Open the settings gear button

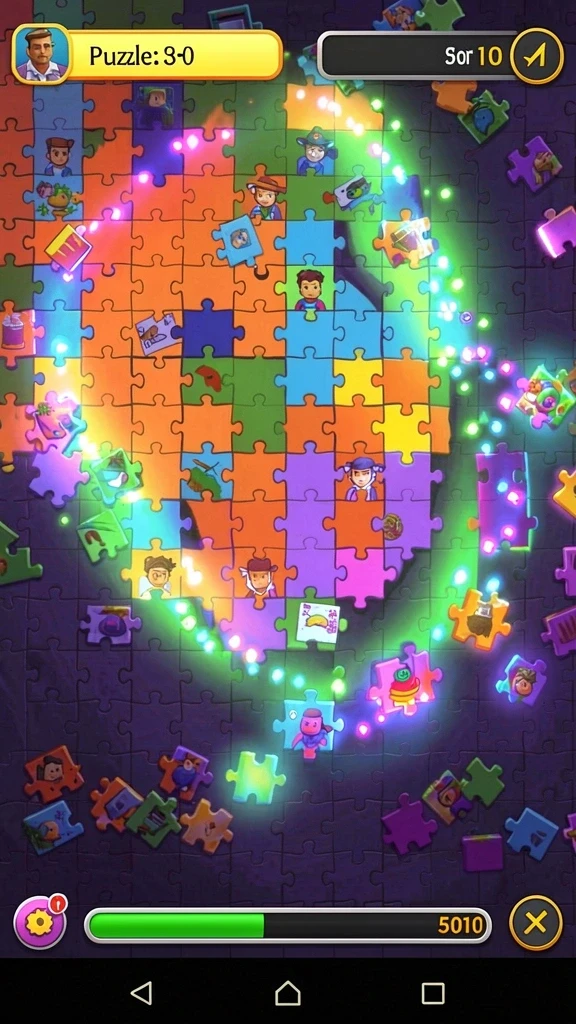click(x=40, y=923)
